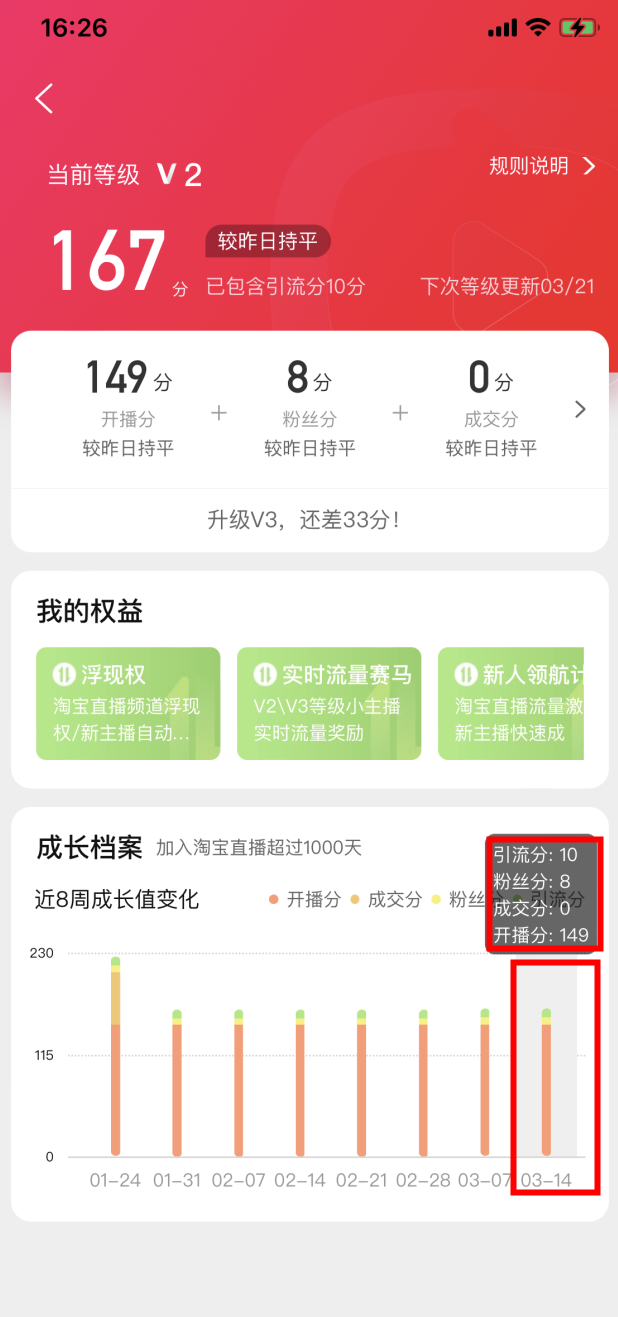Open 规则说明 rules explanation
Viewport: 618px width, 1317px height.
542,166
